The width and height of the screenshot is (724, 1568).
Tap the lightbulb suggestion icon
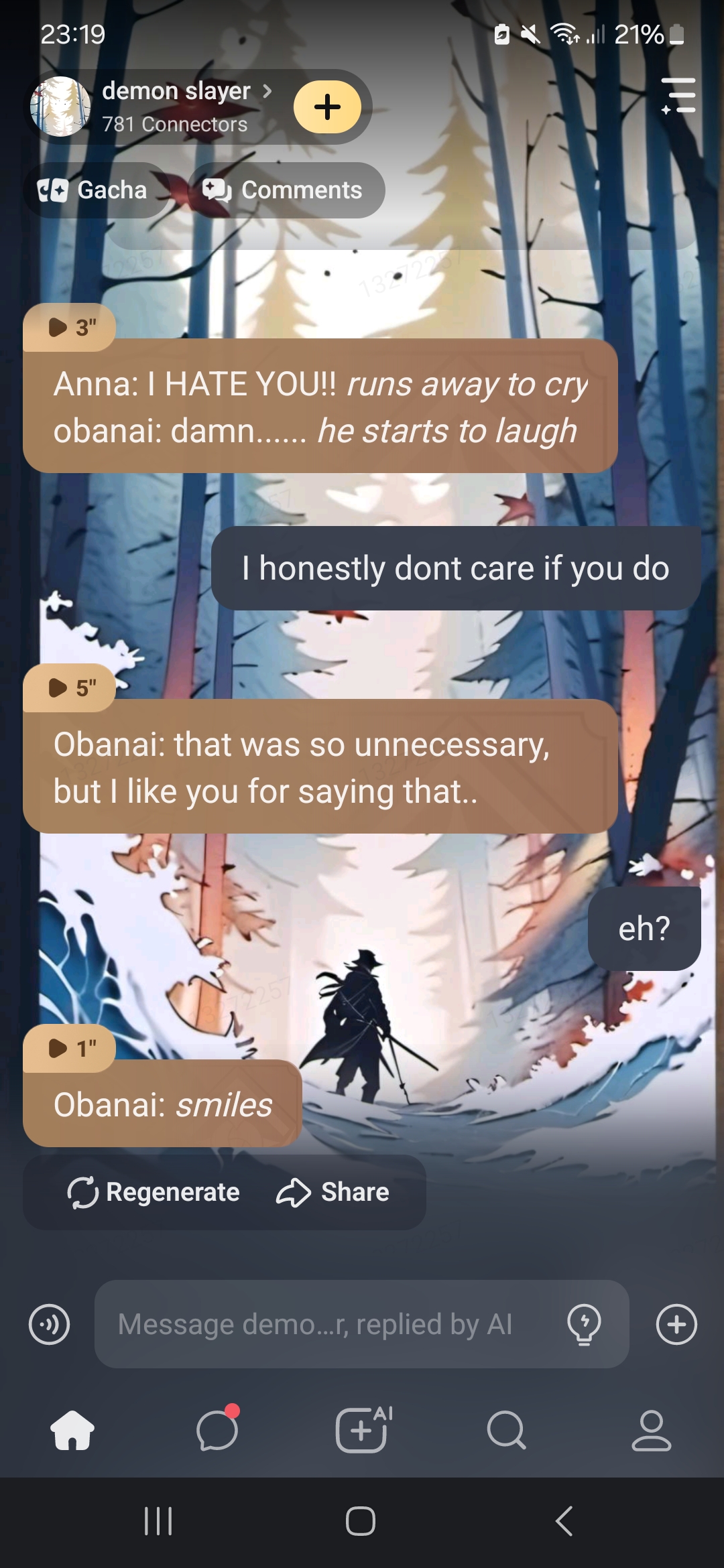point(584,1325)
